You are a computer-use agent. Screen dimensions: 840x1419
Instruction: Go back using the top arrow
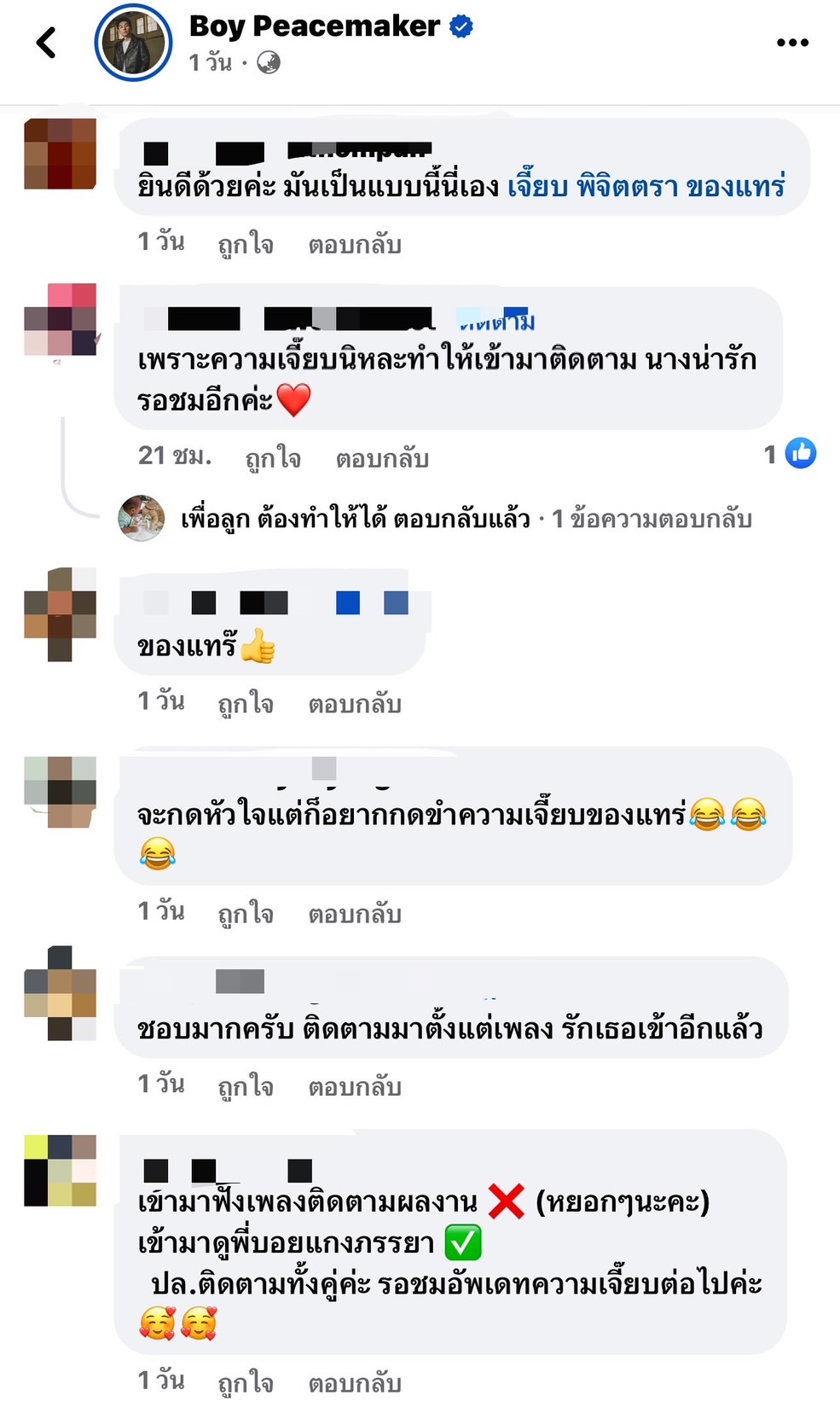click(x=47, y=43)
